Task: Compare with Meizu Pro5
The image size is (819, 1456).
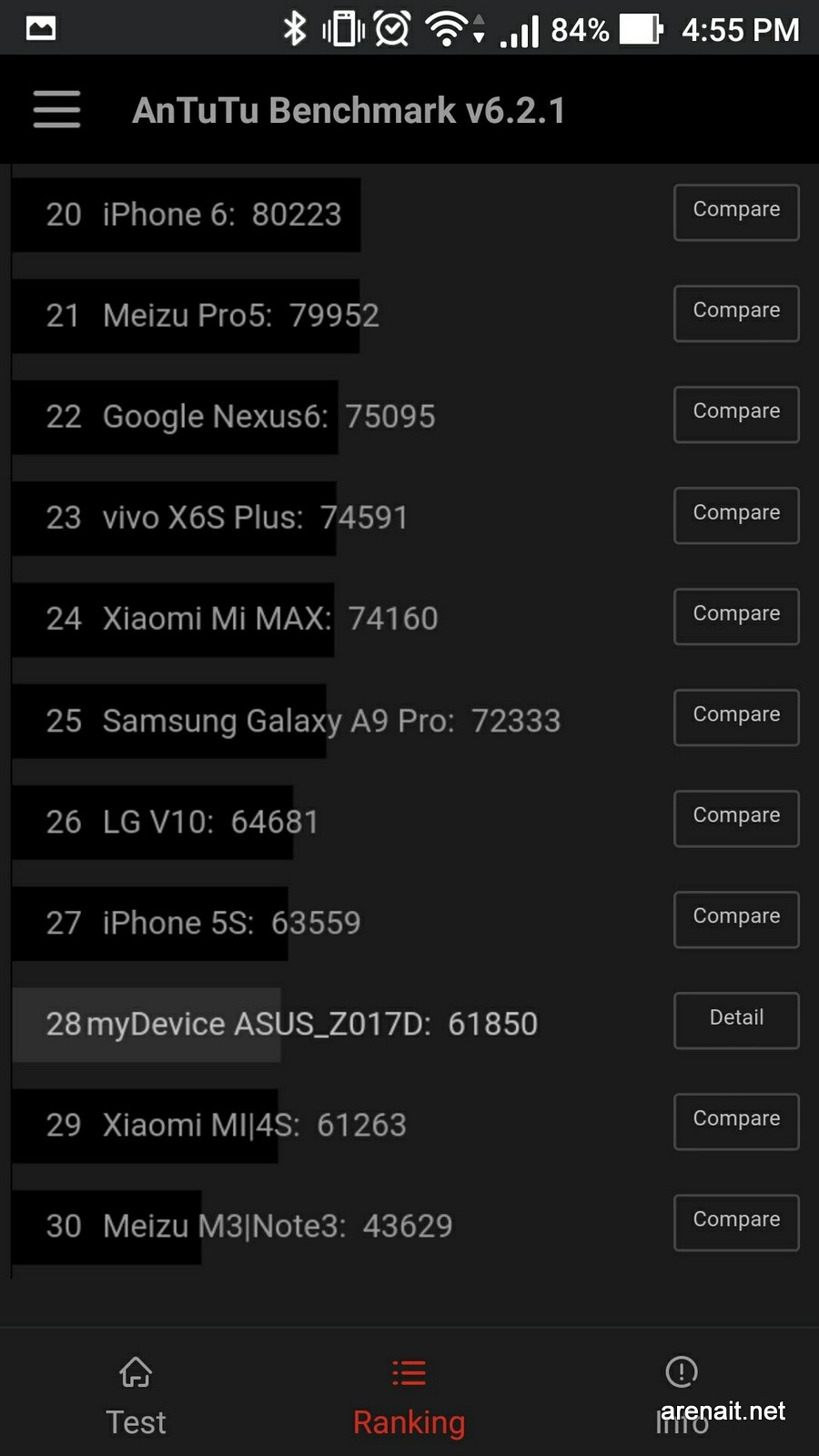Action: [x=736, y=313]
